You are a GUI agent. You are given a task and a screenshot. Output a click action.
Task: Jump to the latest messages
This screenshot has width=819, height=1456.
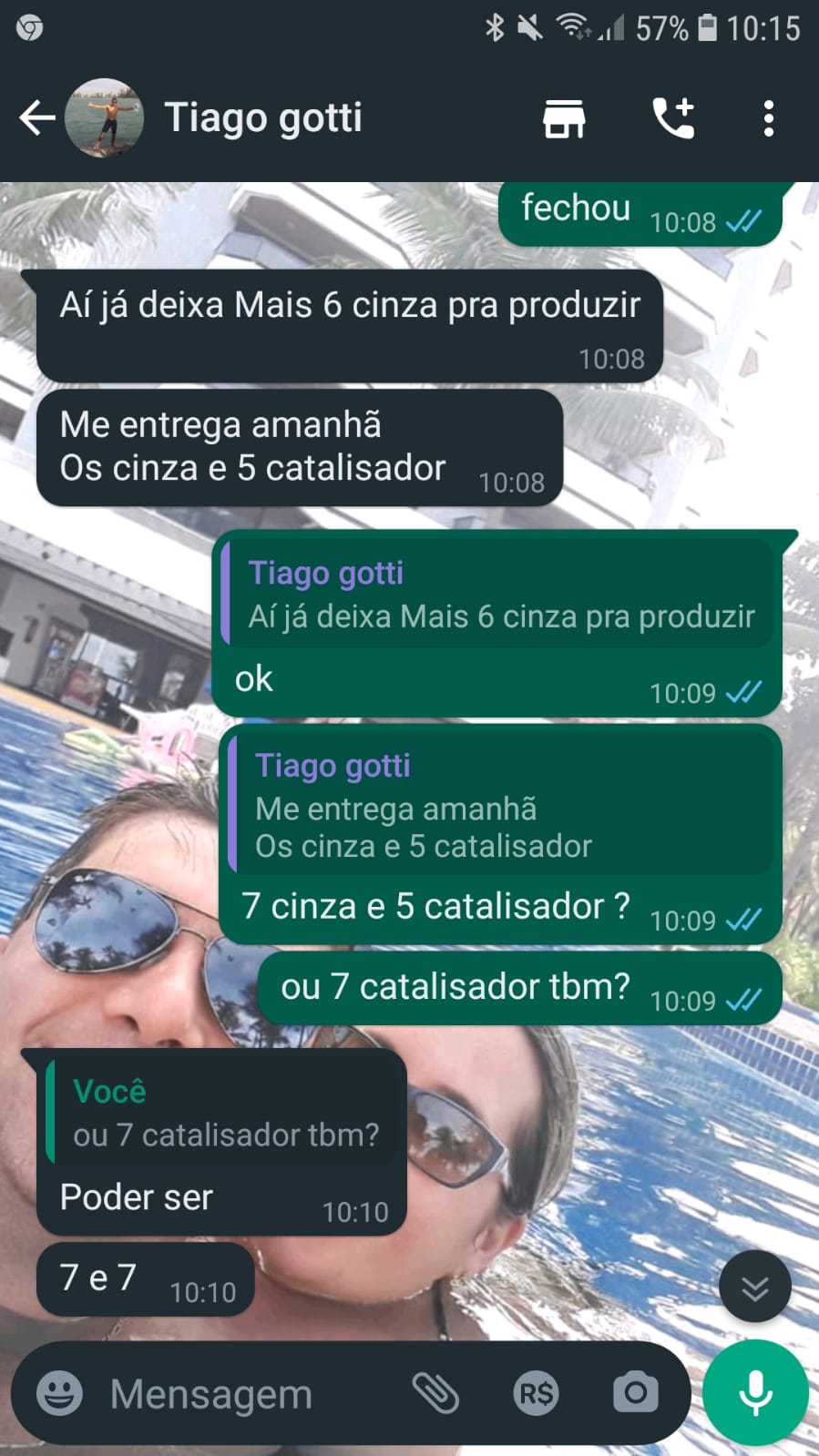point(754,1287)
